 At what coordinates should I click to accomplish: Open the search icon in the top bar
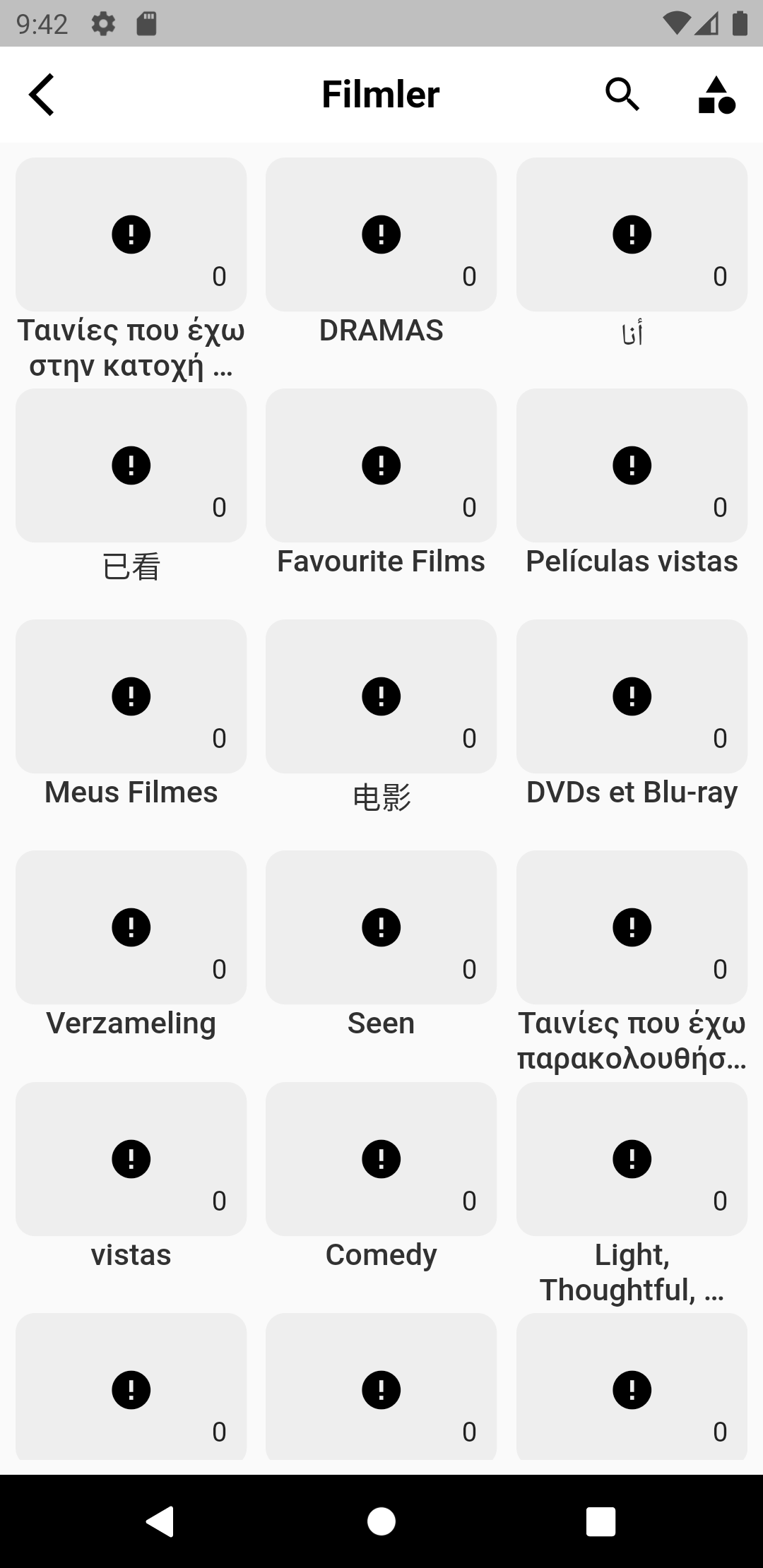click(x=621, y=94)
